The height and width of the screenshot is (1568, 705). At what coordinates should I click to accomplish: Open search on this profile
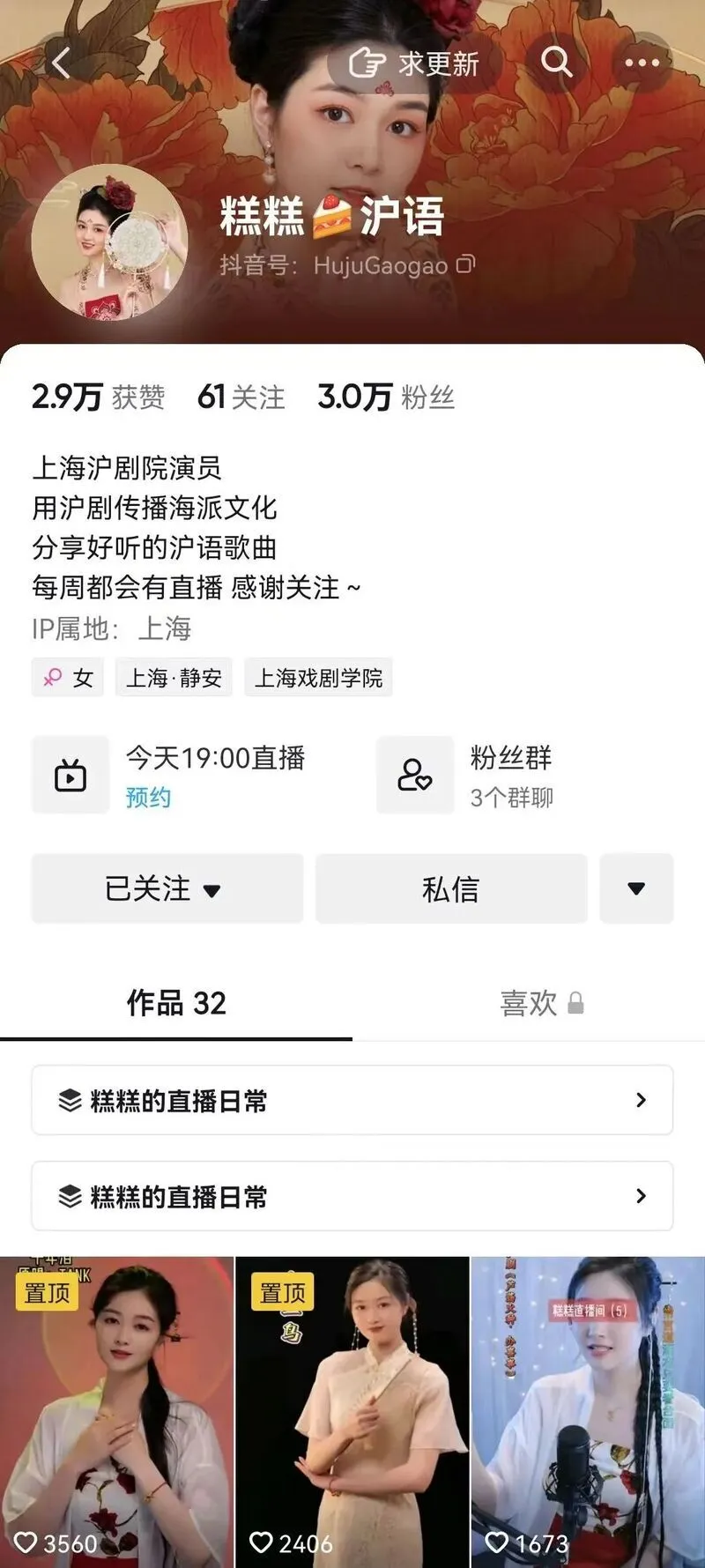point(556,63)
